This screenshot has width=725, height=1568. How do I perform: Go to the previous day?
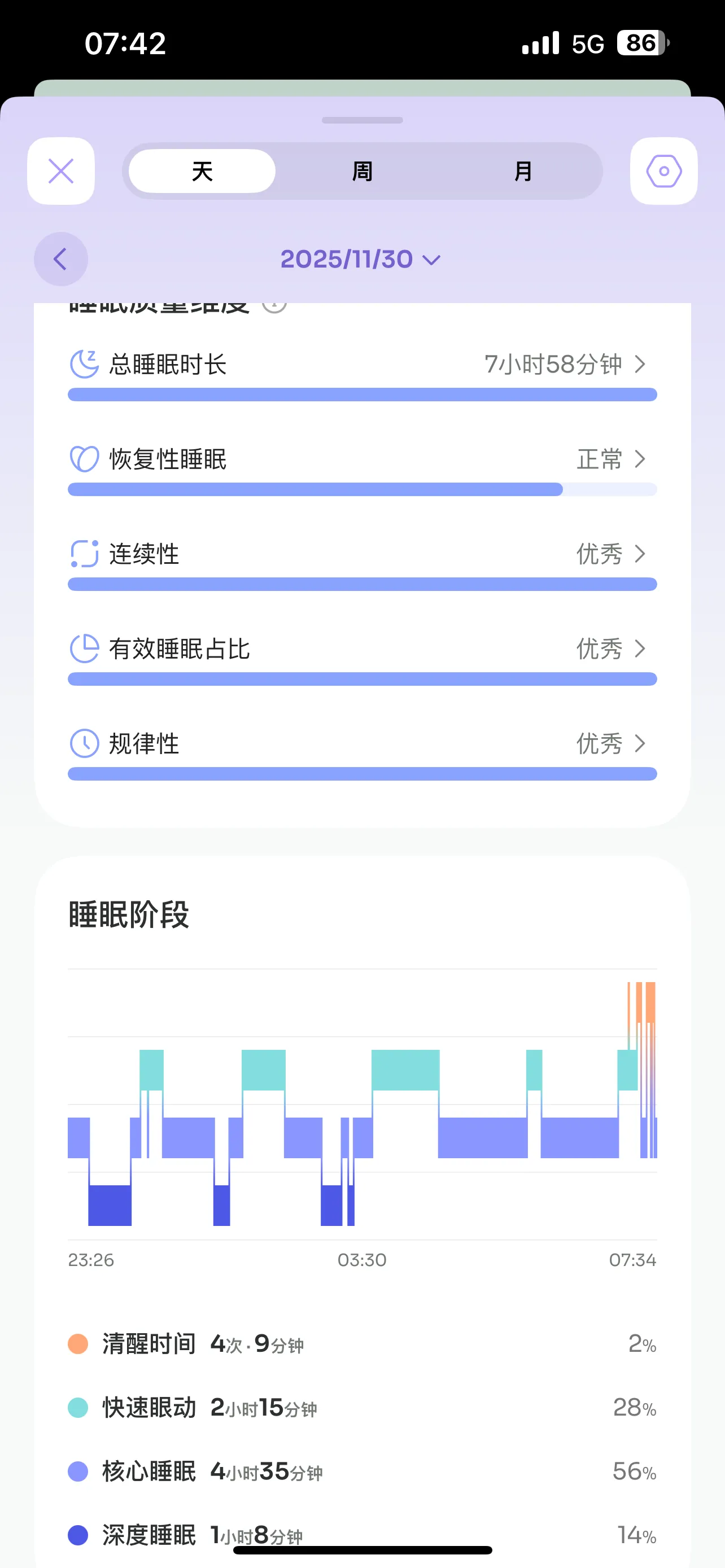point(61,259)
